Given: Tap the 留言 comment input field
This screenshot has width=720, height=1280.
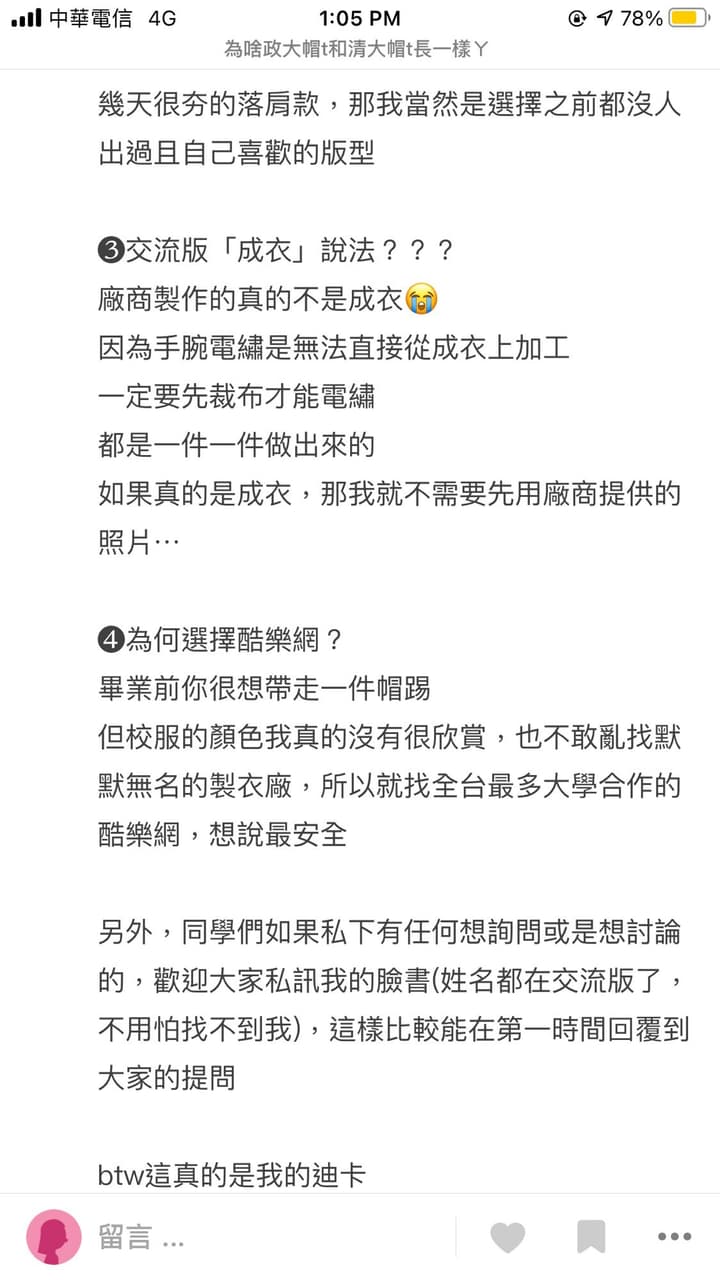Looking at the screenshot, I should click(x=270, y=1238).
